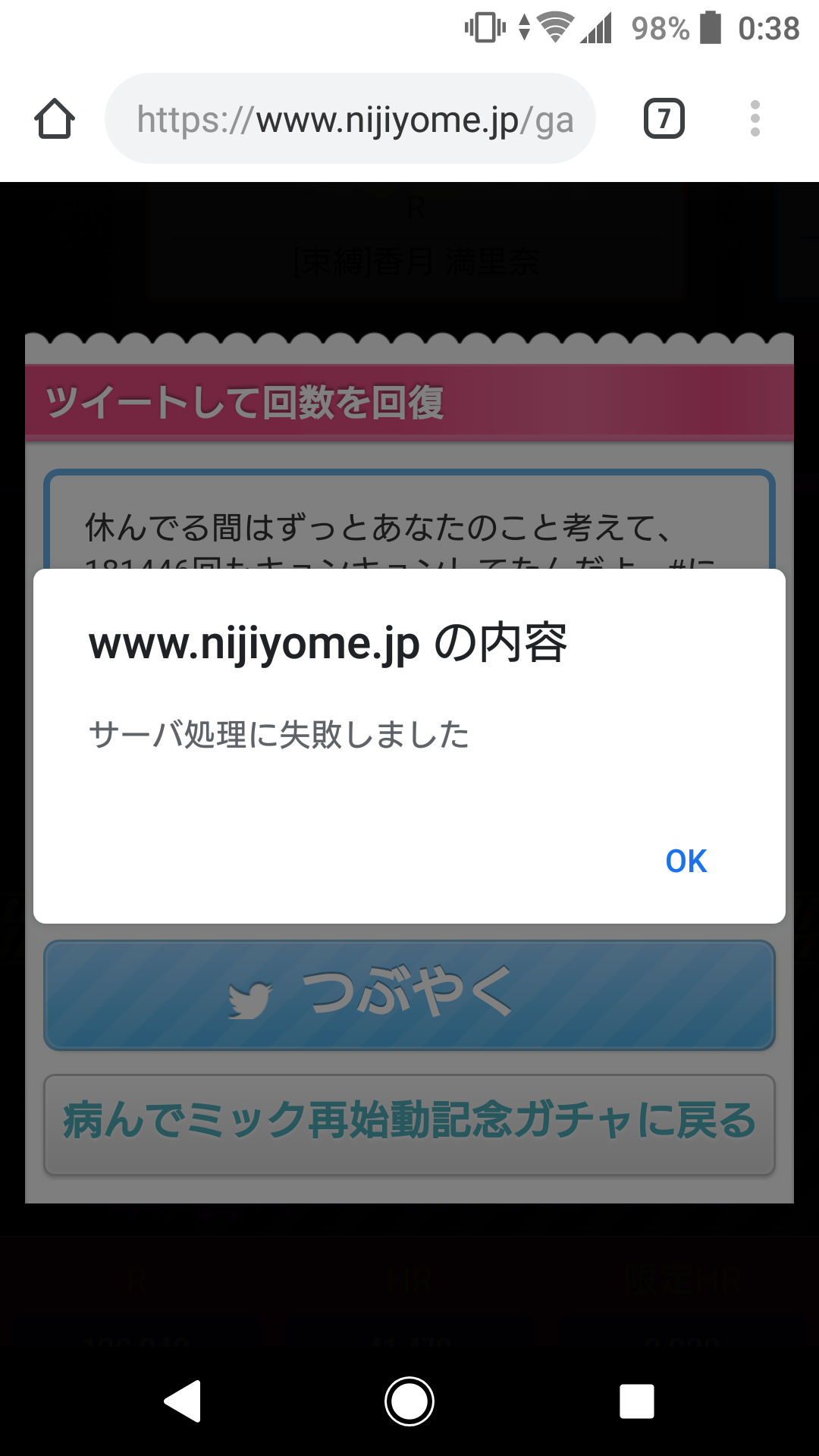Tap the つぶやく tweet button
Image resolution: width=819 pixels, height=1456 pixels.
coord(409,996)
